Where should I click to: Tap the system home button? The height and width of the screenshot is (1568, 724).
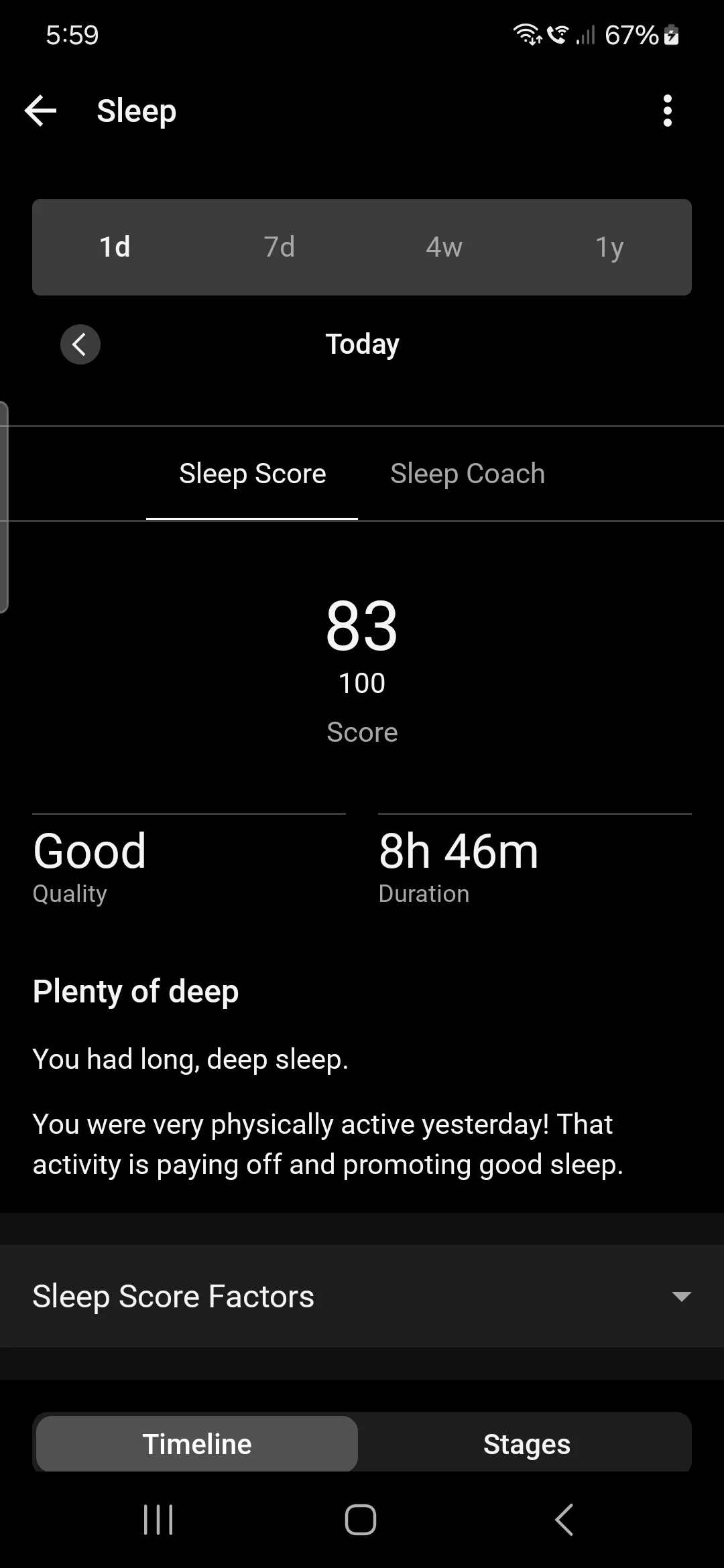coord(361,1519)
